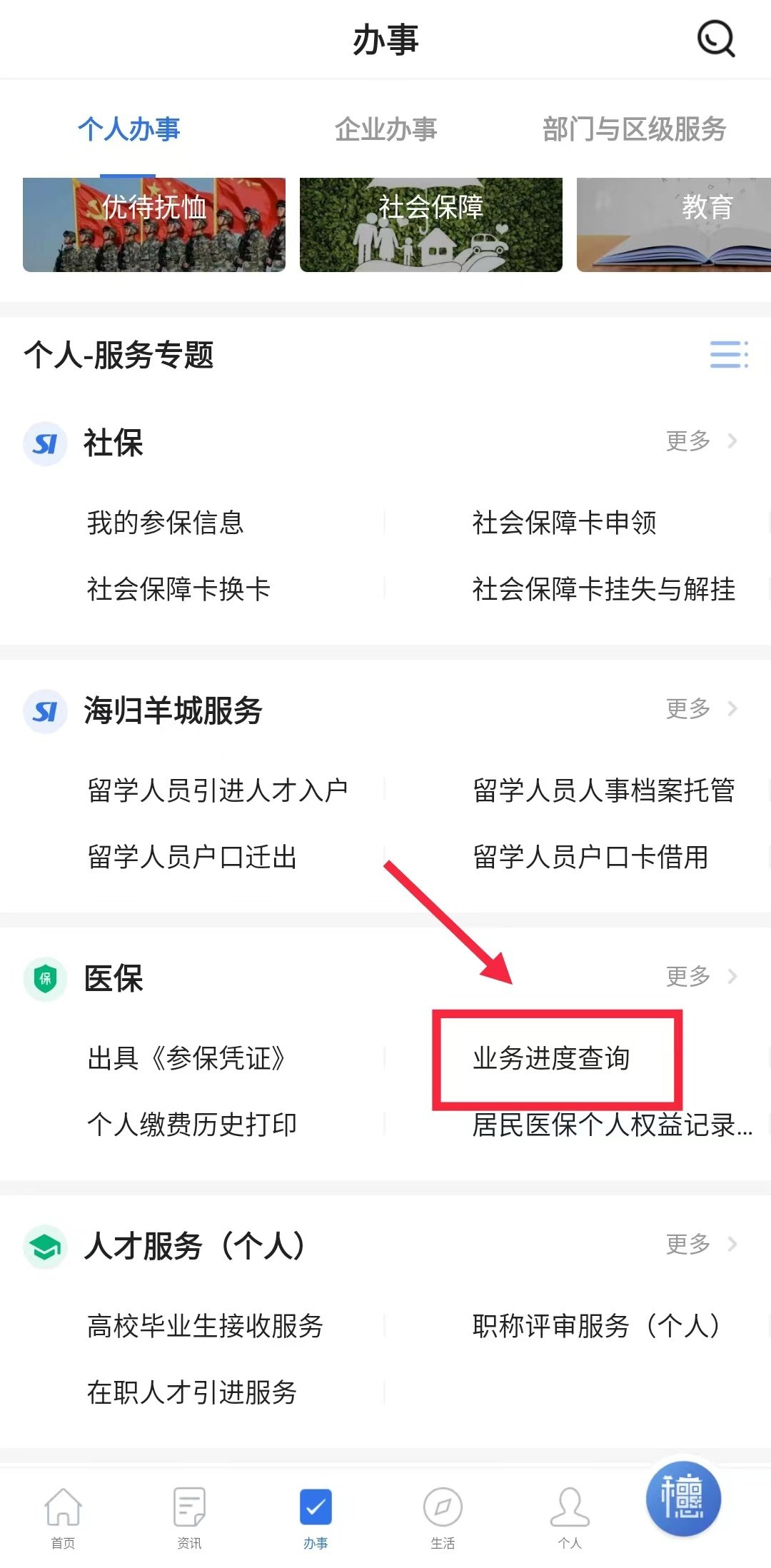Viewport: 771px width, 1568px height.
Task: Tap 更多 next to 社保
Action: coord(700,441)
